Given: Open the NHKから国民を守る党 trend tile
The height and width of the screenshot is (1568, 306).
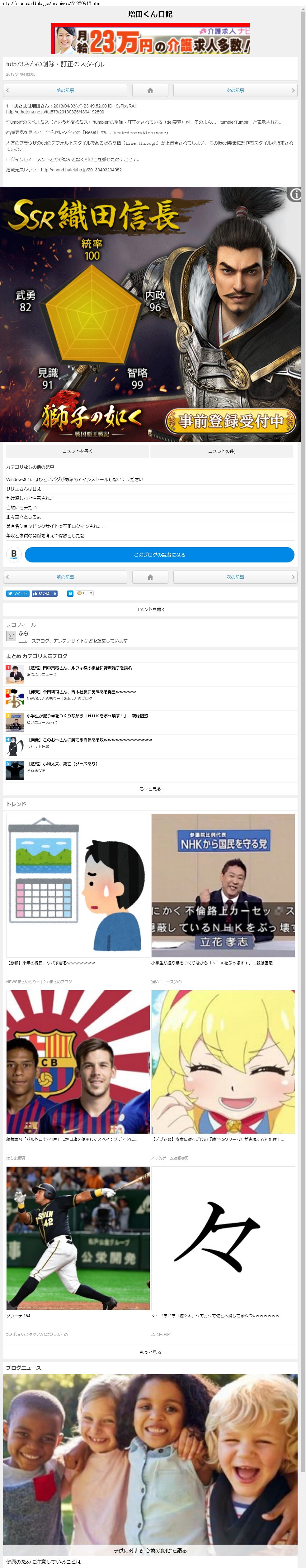Looking at the screenshot, I should [223, 885].
